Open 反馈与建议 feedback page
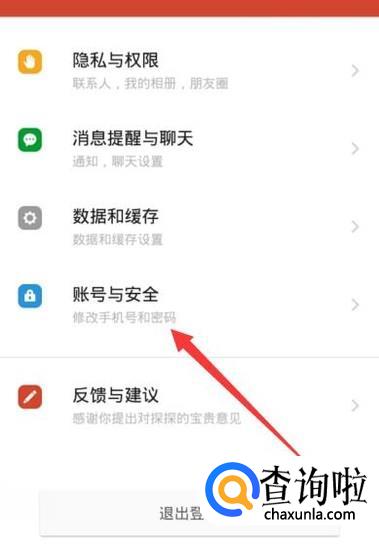The height and width of the screenshot is (545, 379). coord(190,405)
